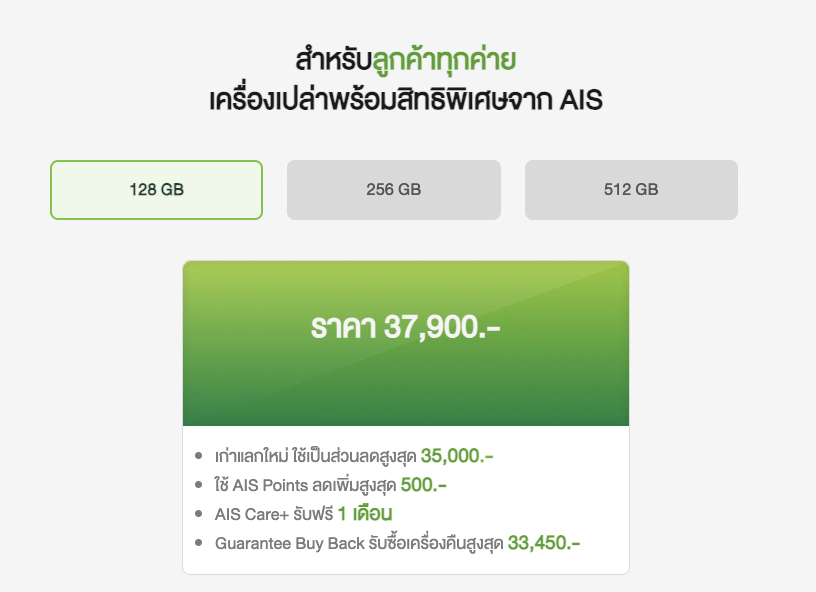Switch to the 256 GB option
Screen dimensions: 816x592
click(393, 189)
